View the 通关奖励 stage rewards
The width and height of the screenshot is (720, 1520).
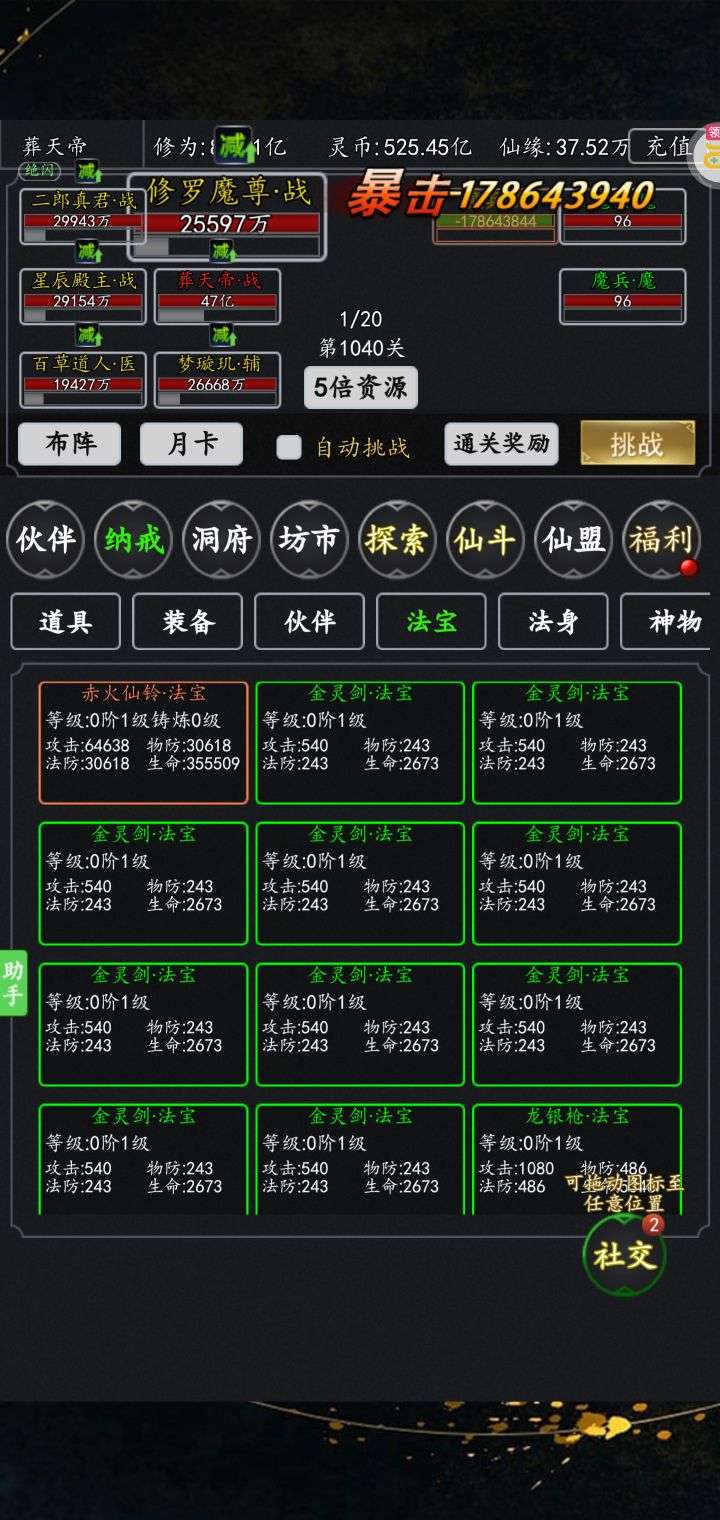[x=501, y=444]
